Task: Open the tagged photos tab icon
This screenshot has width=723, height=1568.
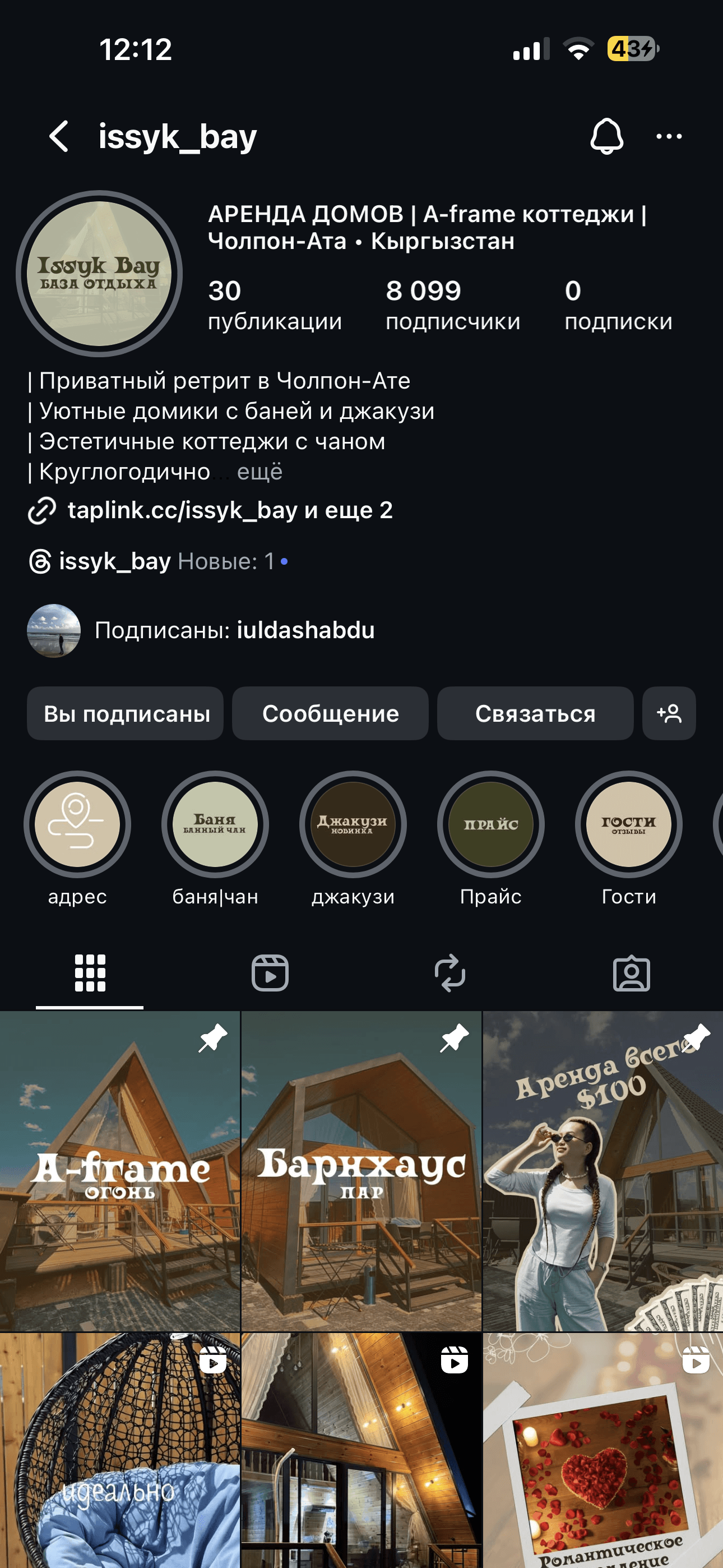Action: point(632,972)
